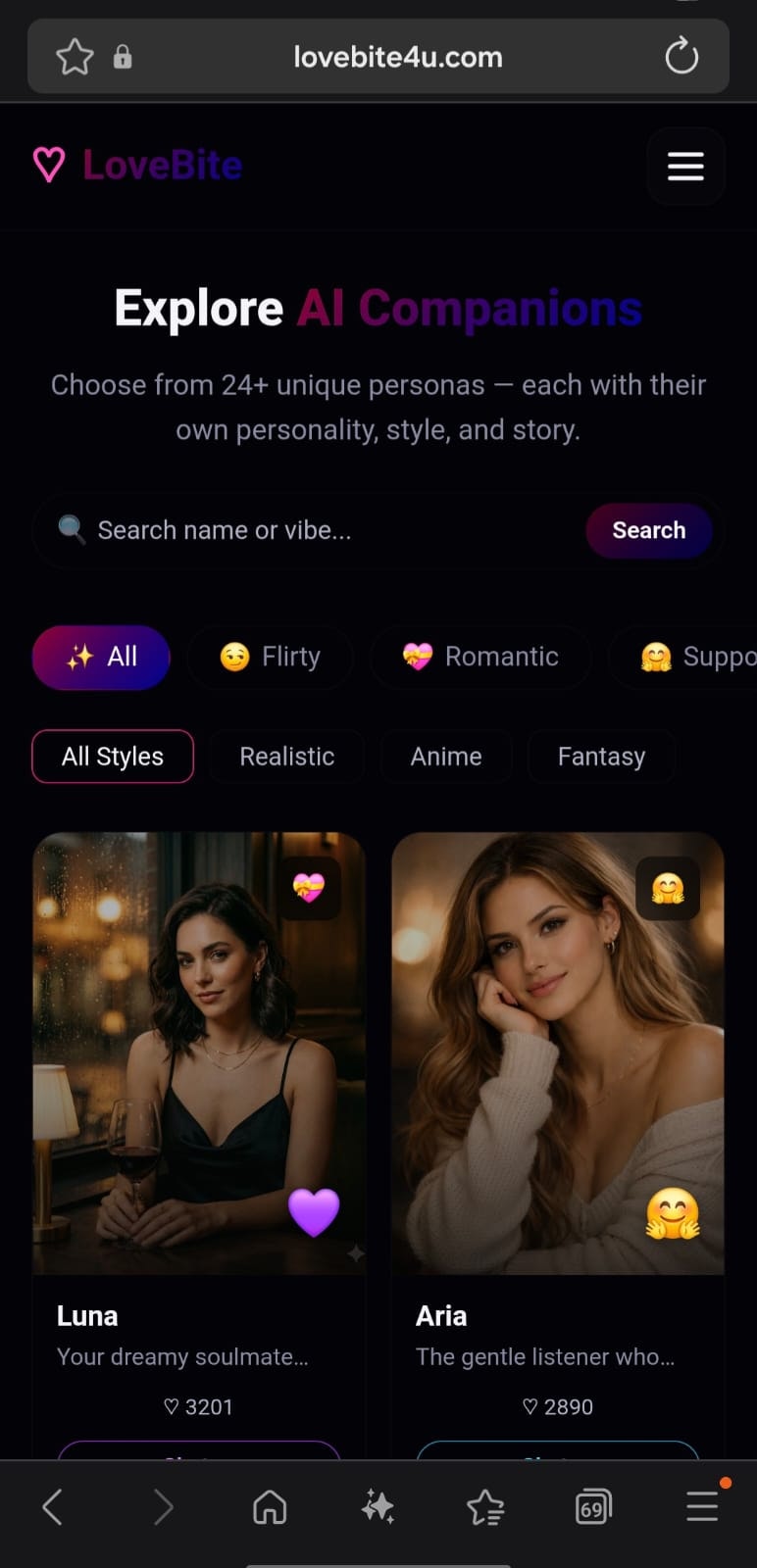The height and width of the screenshot is (1568, 757).
Task: Click the 'Search name or vibe' input field
Action: [294, 529]
